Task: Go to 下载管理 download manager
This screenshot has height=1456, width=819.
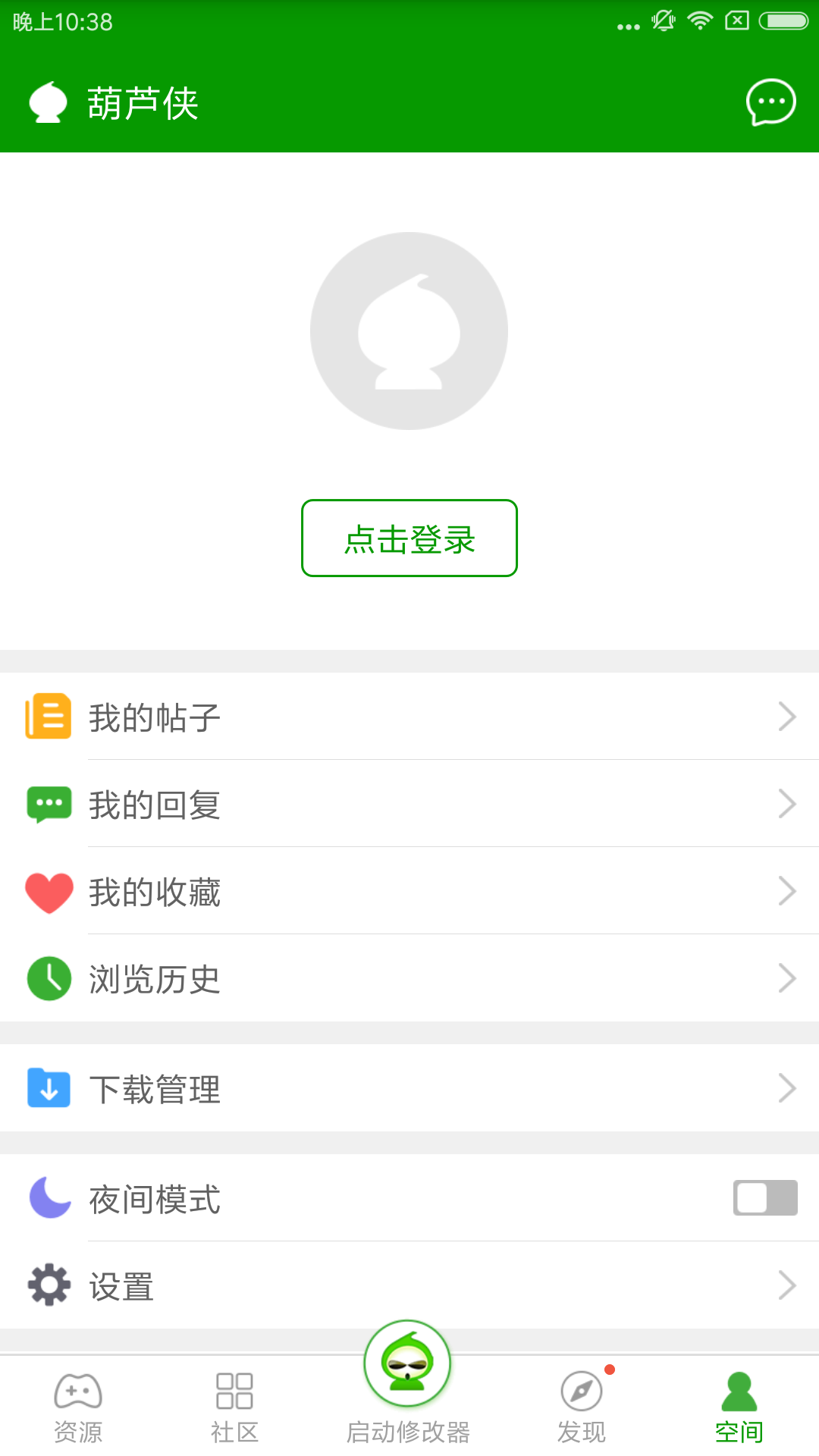Action: (x=409, y=1088)
